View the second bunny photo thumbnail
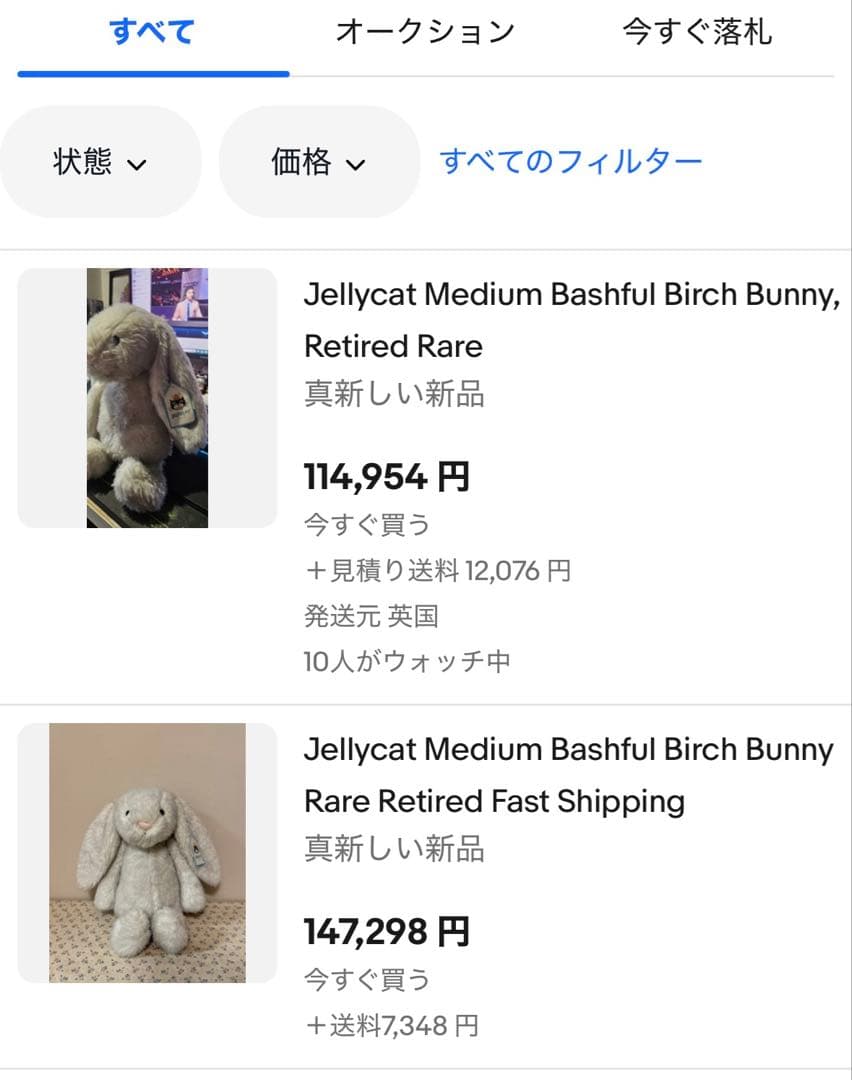852x1080 pixels. tap(146, 855)
